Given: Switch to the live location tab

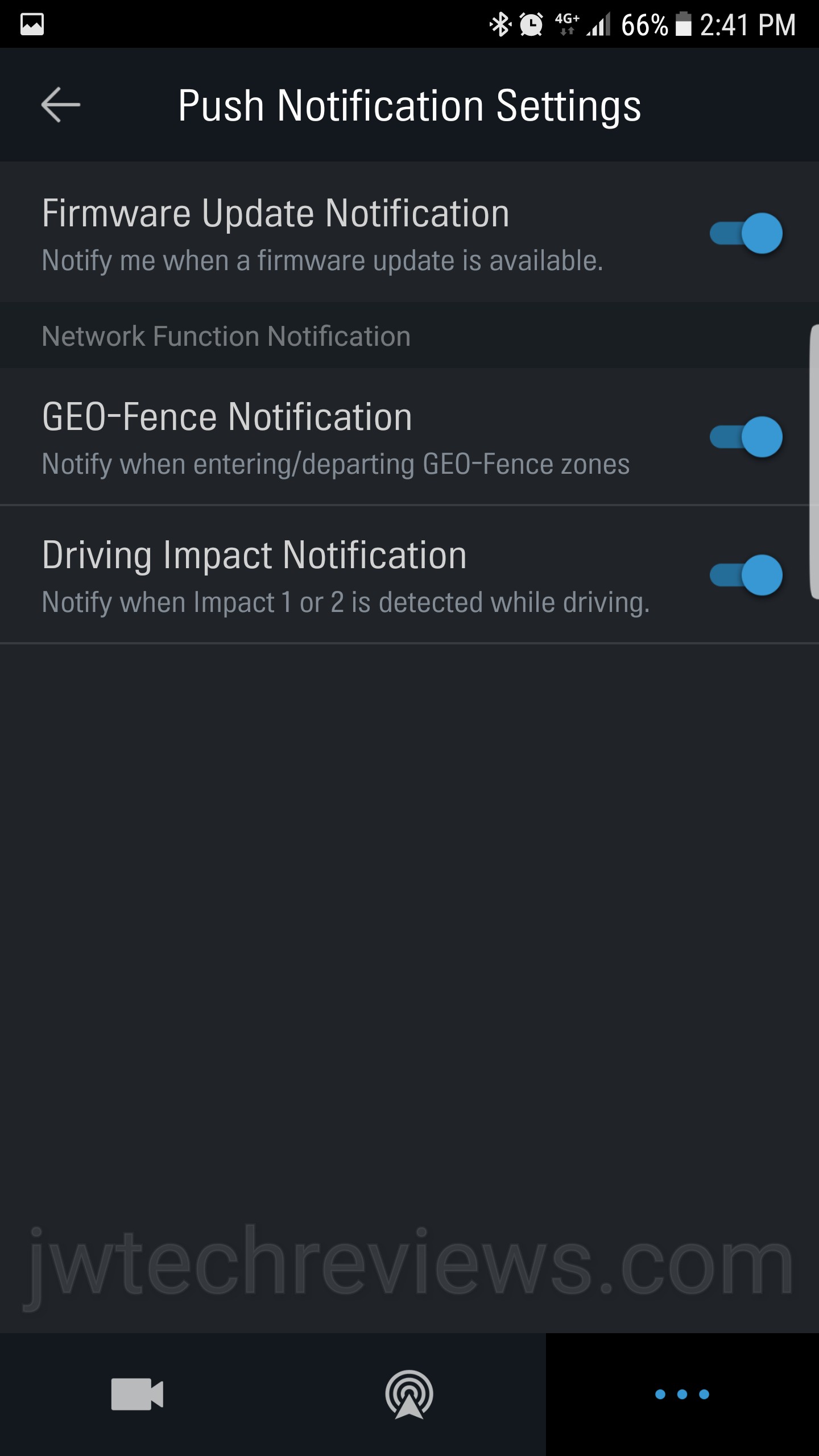Looking at the screenshot, I should pos(409,1394).
